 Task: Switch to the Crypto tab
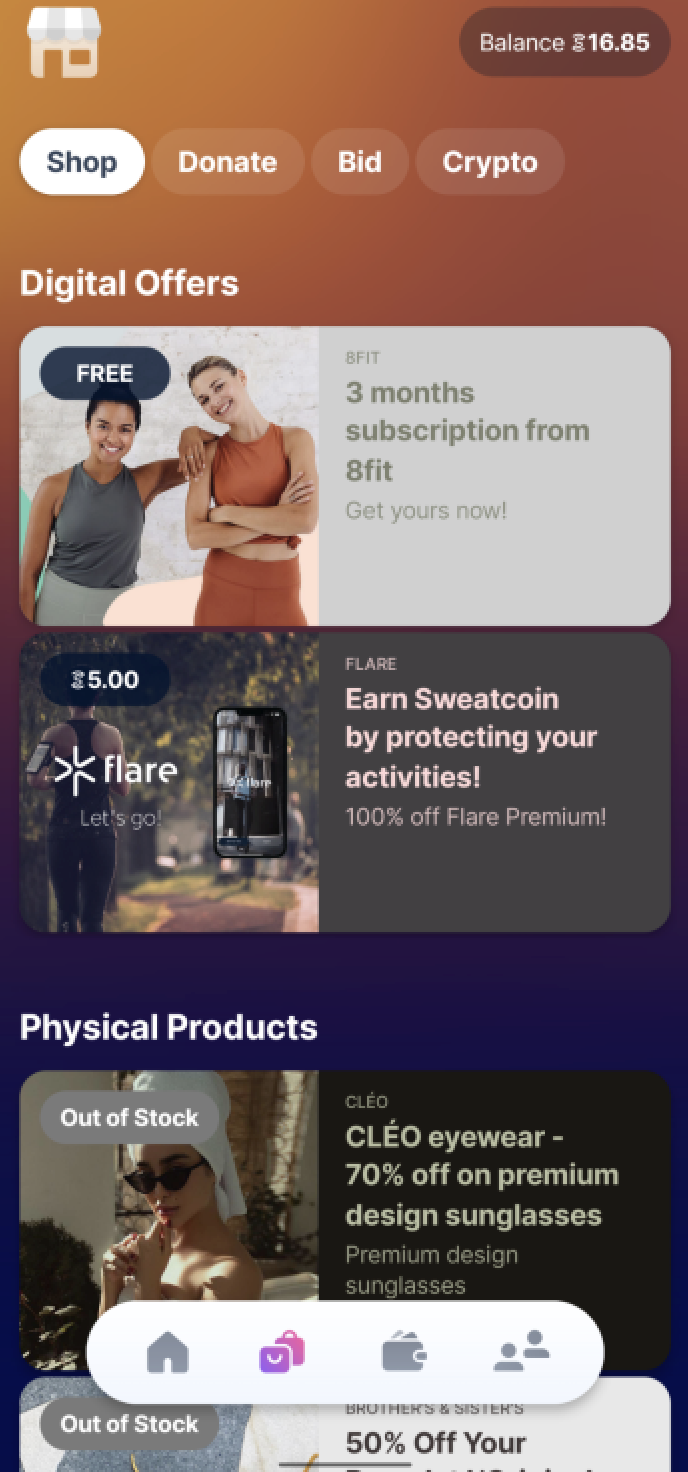pos(490,162)
